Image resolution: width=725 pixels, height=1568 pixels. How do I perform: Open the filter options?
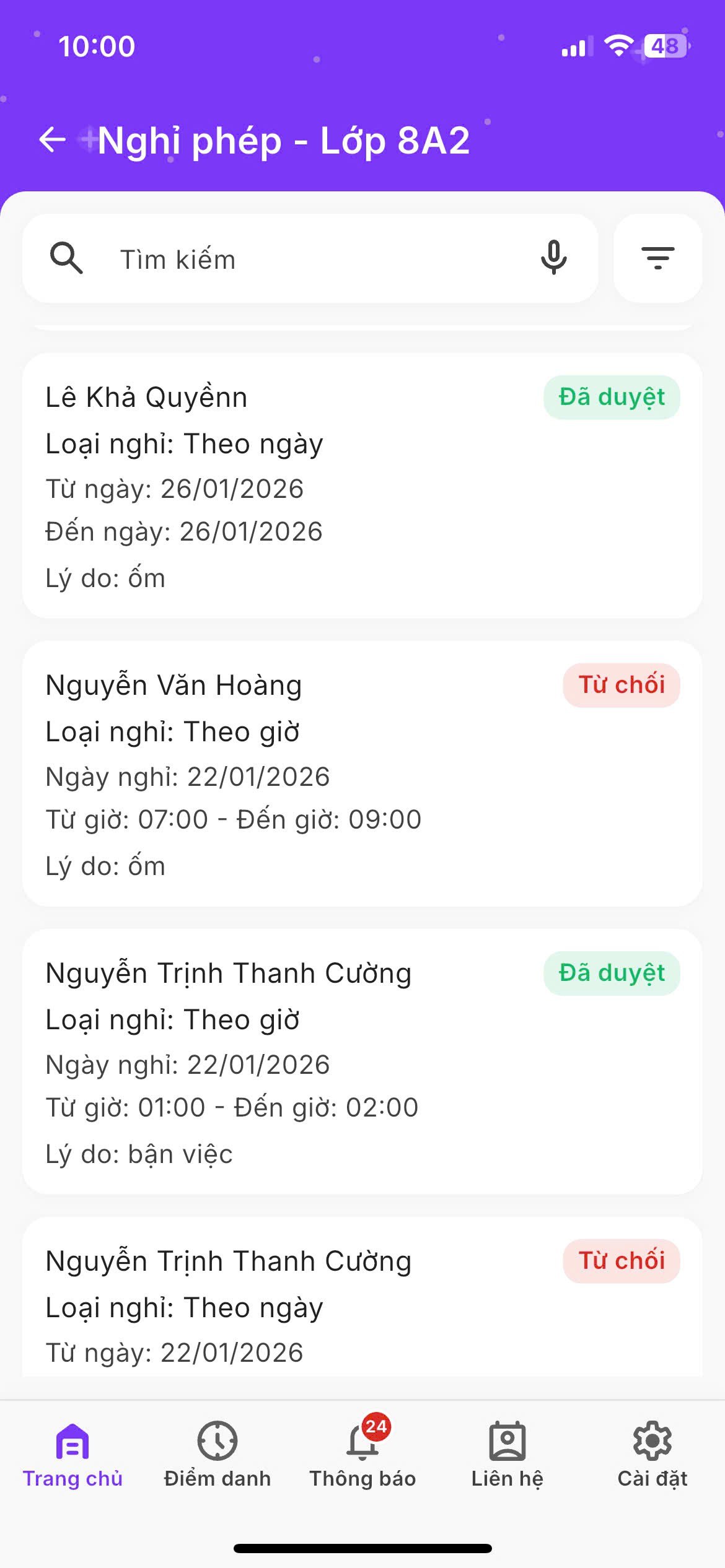pos(657,258)
